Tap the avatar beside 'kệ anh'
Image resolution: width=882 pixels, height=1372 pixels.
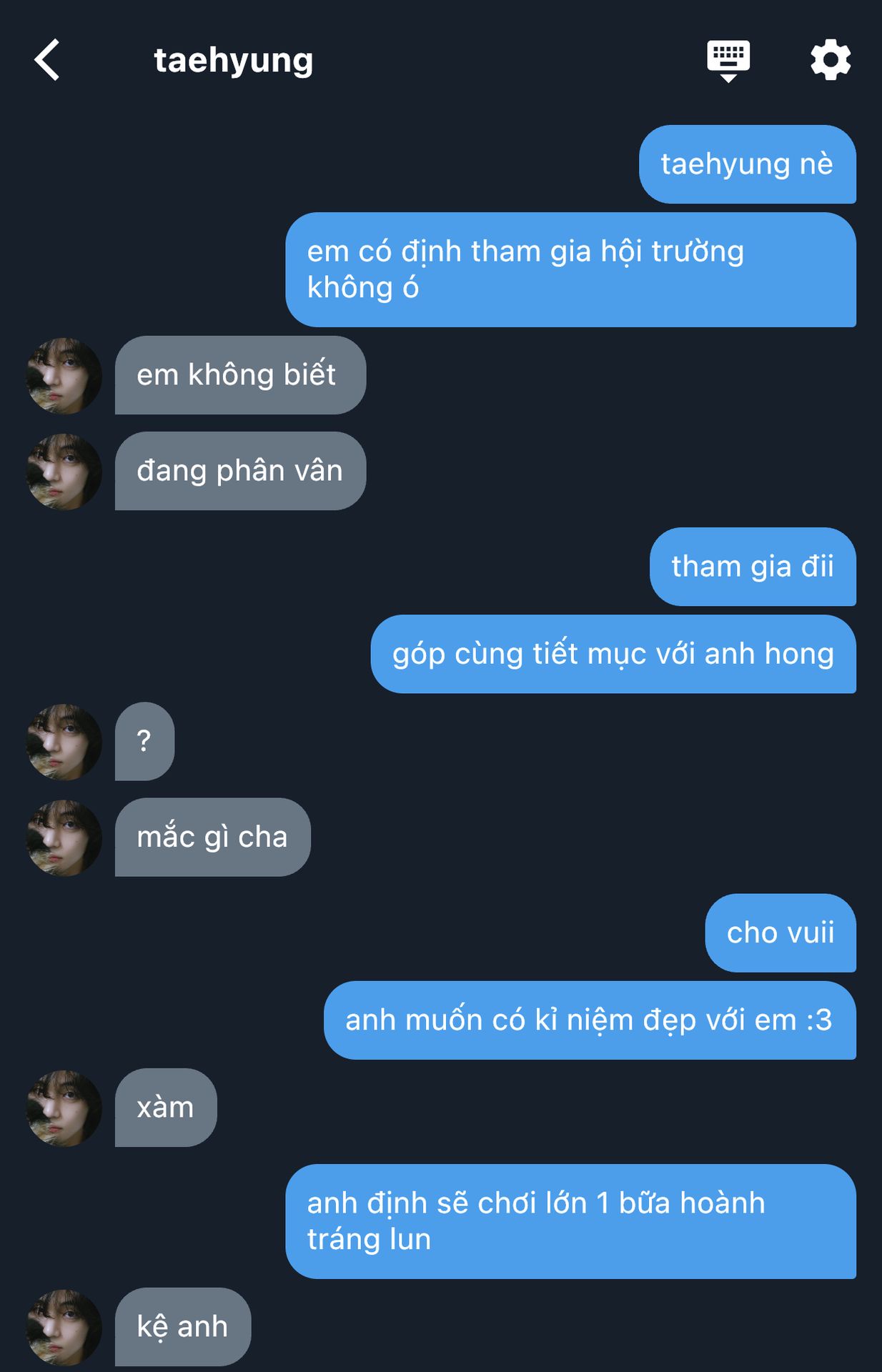pyautogui.click(x=64, y=1327)
